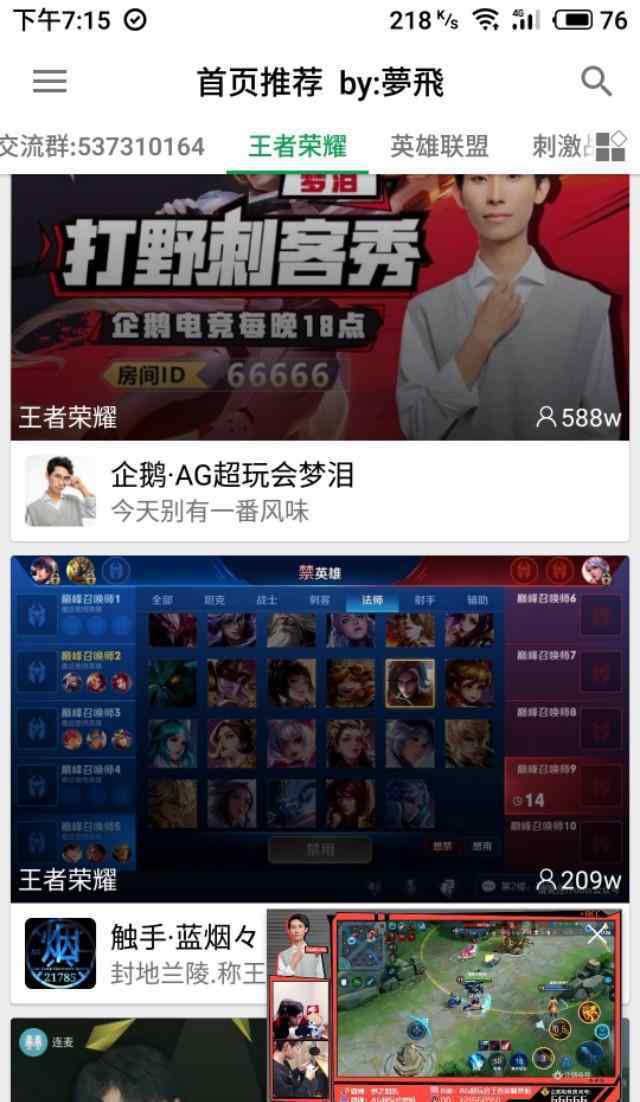Screen dimensions: 640x1102
Task: Open the hamburger drawer menu
Action: tap(49, 81)
